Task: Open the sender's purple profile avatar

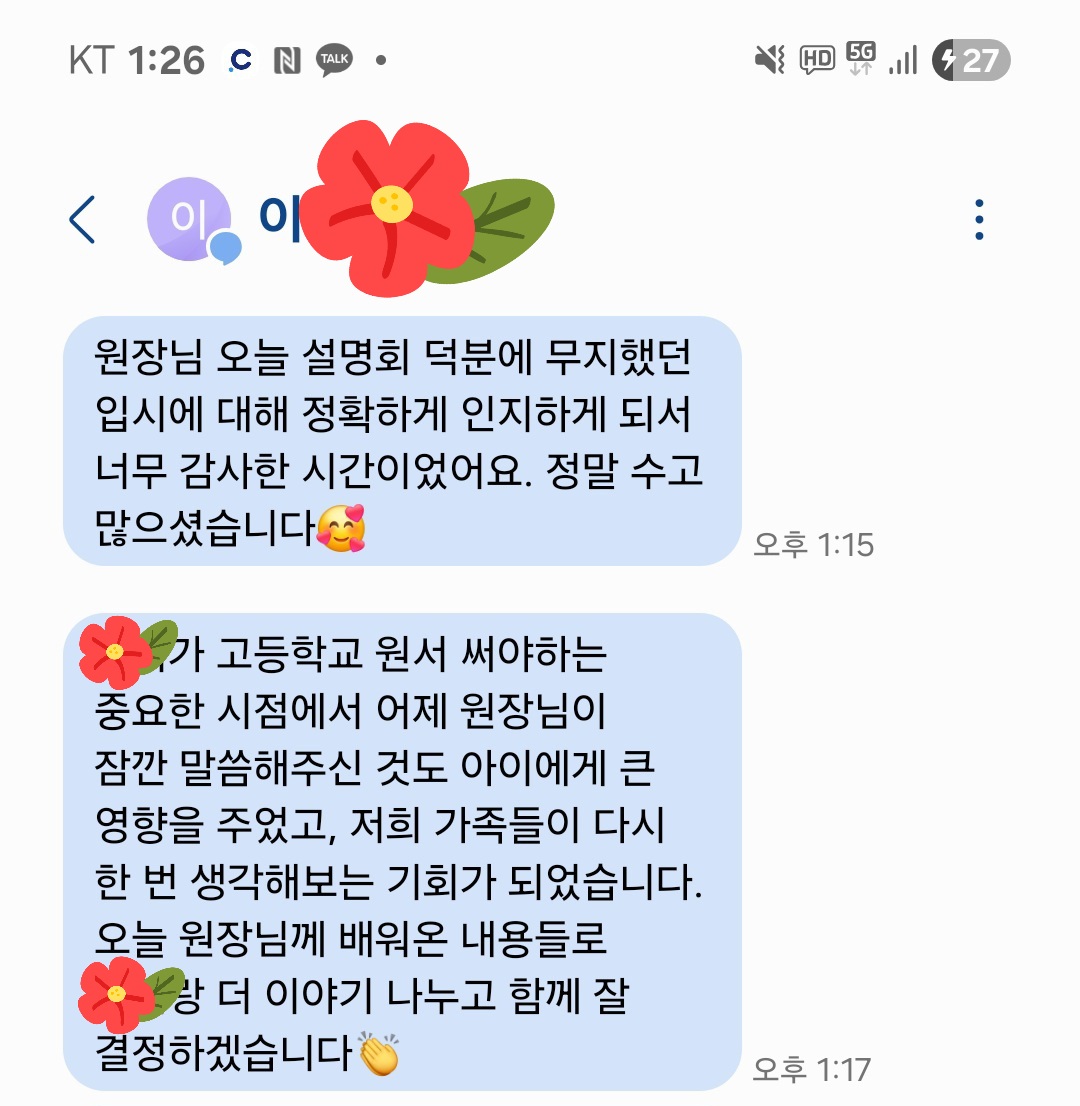Action: (x=188, y=219)
